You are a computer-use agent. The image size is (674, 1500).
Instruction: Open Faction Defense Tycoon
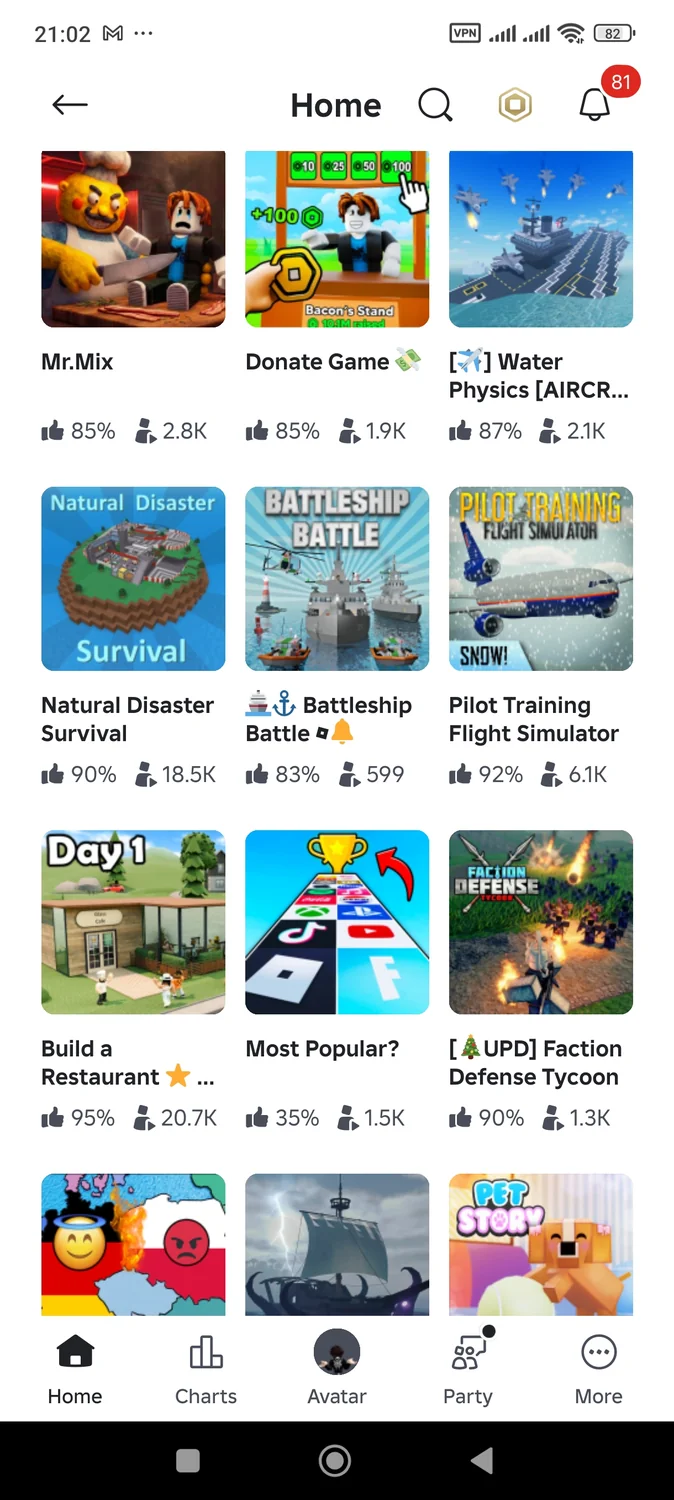(x=541, y=922)
